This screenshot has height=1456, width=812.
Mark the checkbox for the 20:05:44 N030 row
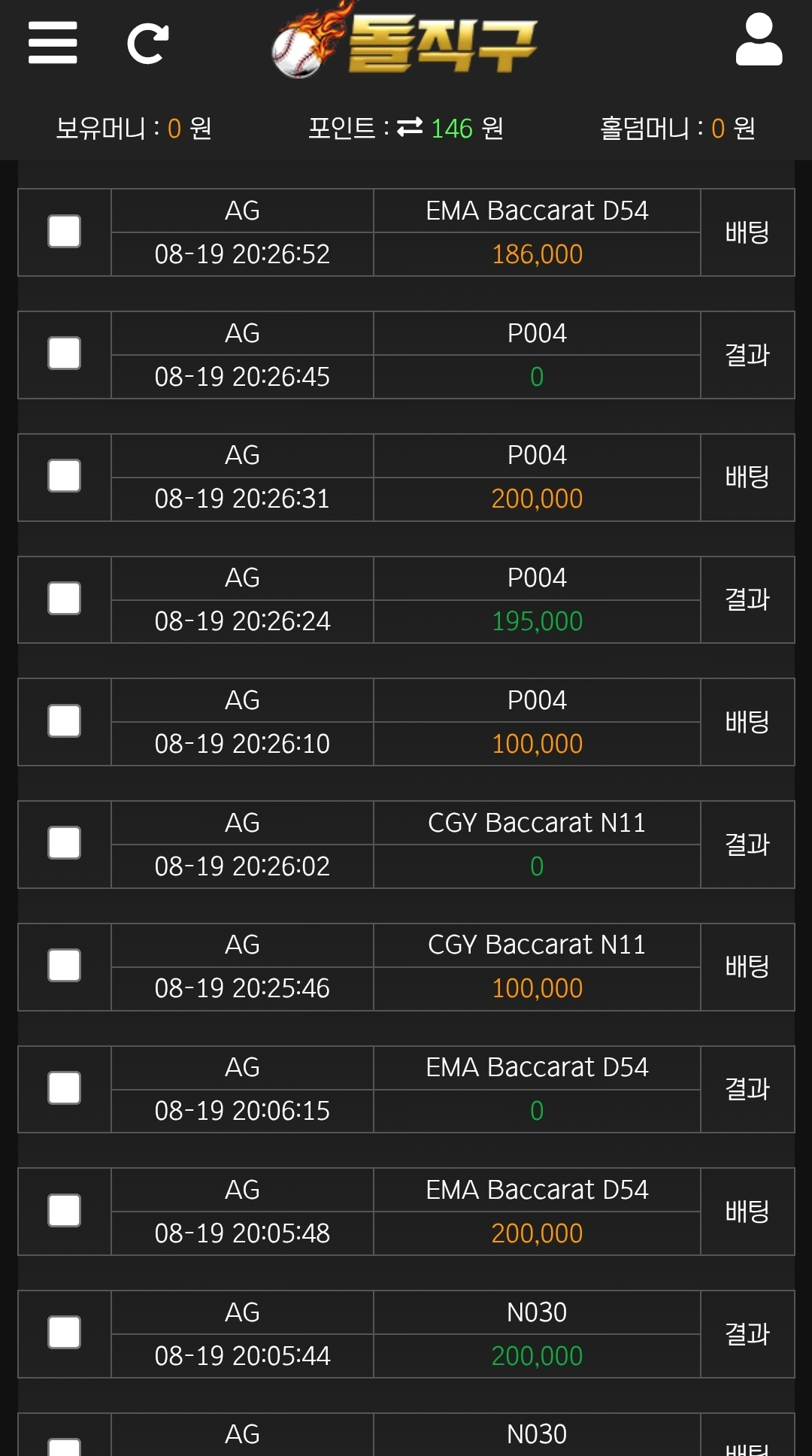pyautogui.click(x=65, y=1333)
